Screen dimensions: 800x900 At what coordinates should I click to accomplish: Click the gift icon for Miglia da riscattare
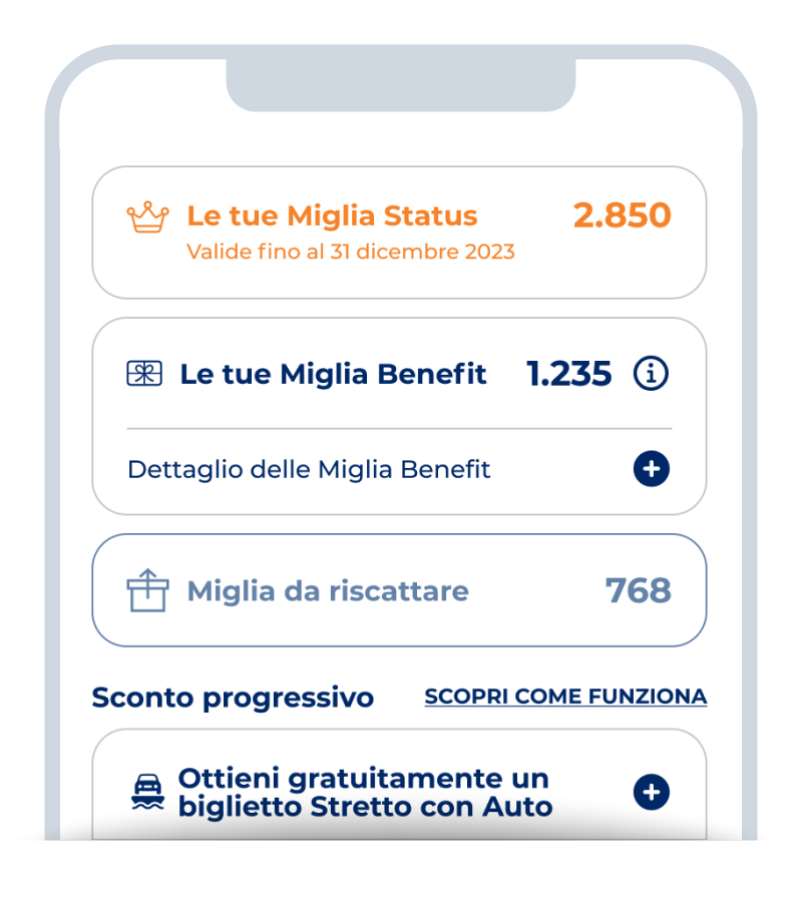click(x=148, y=590)
